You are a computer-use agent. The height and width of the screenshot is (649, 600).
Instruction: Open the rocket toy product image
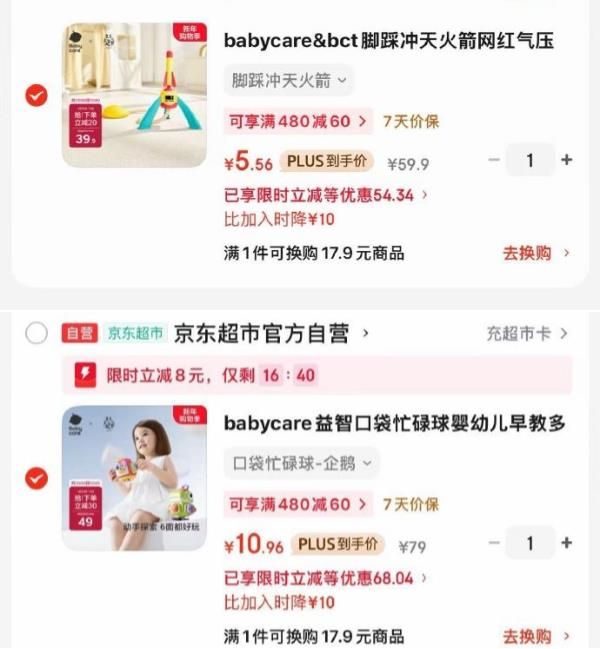[x=134, y=96]
